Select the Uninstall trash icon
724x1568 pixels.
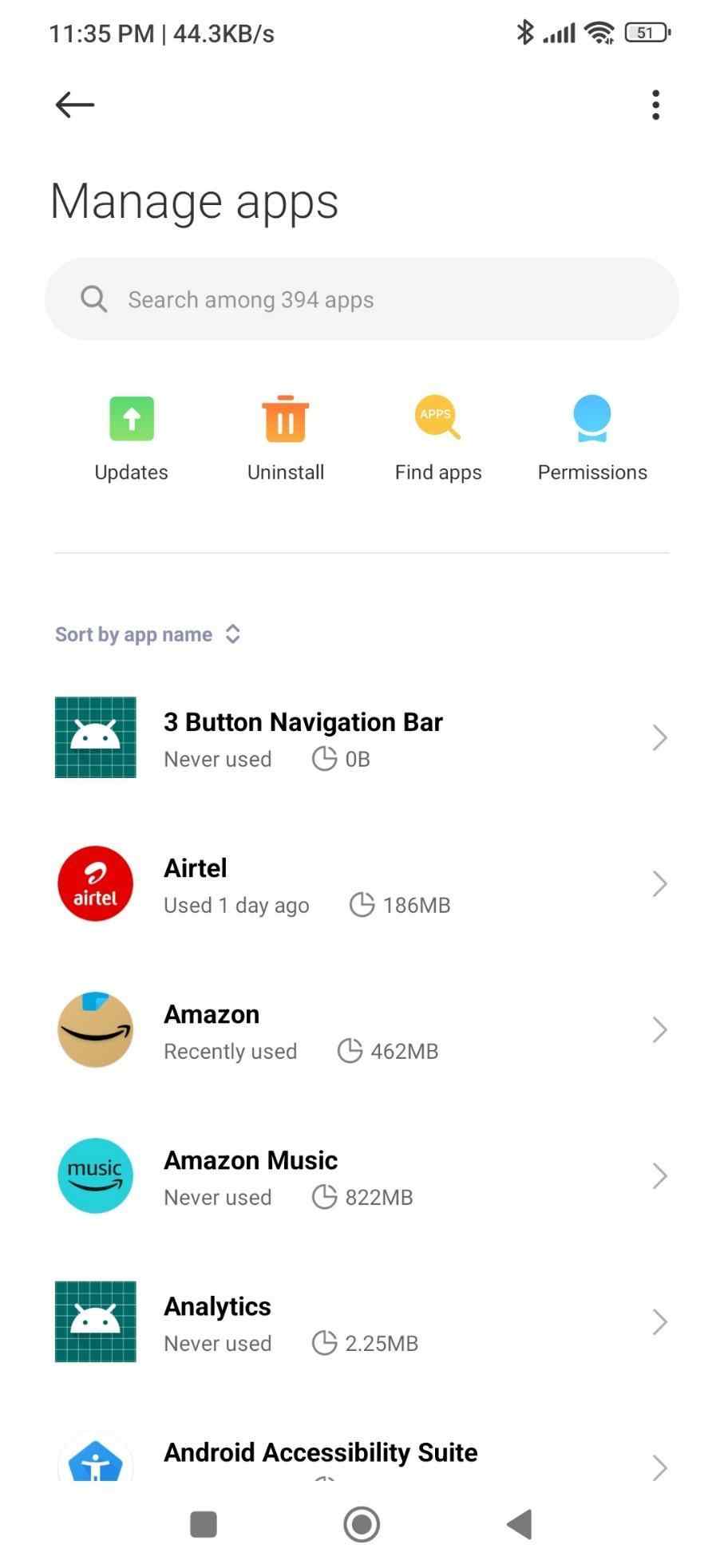coord(285,419)
